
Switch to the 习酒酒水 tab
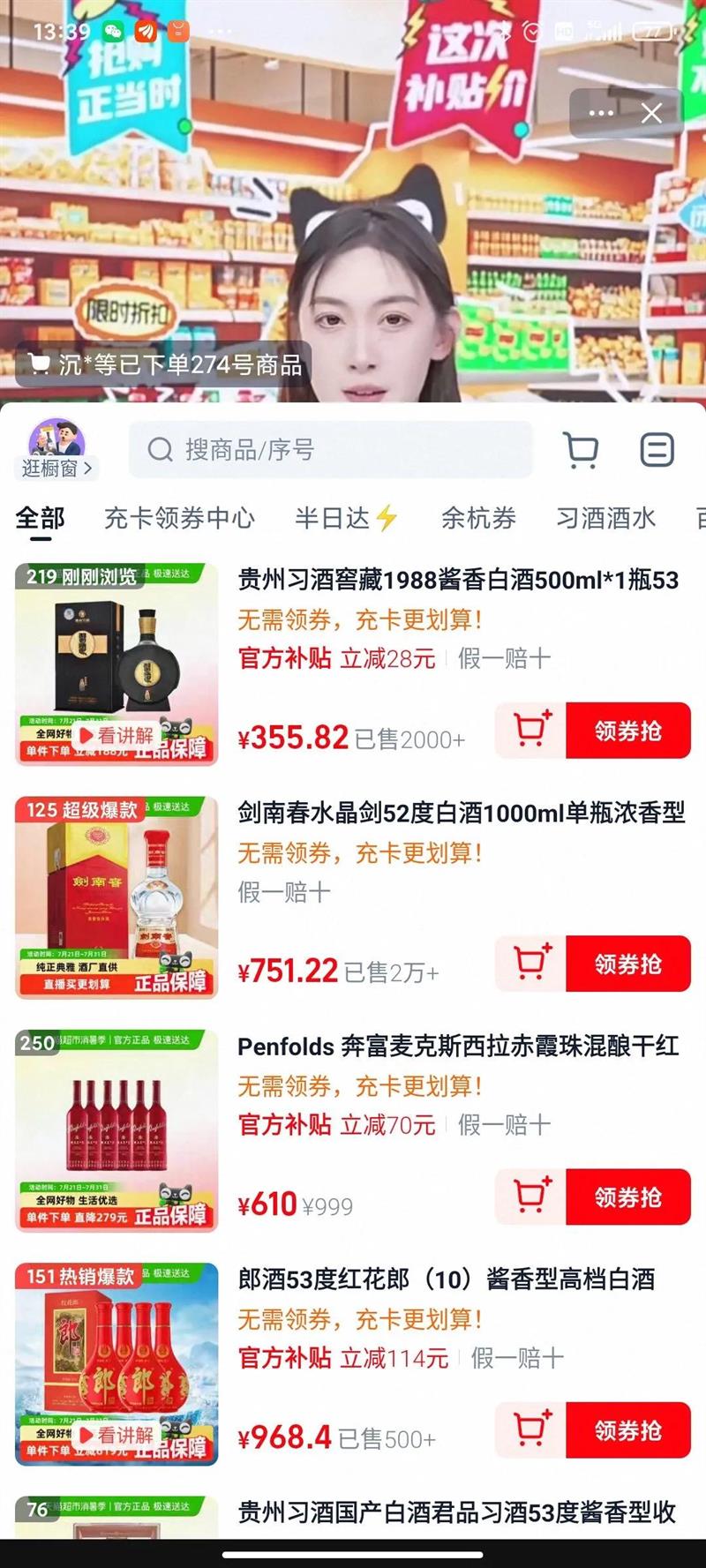click(607, 520)
